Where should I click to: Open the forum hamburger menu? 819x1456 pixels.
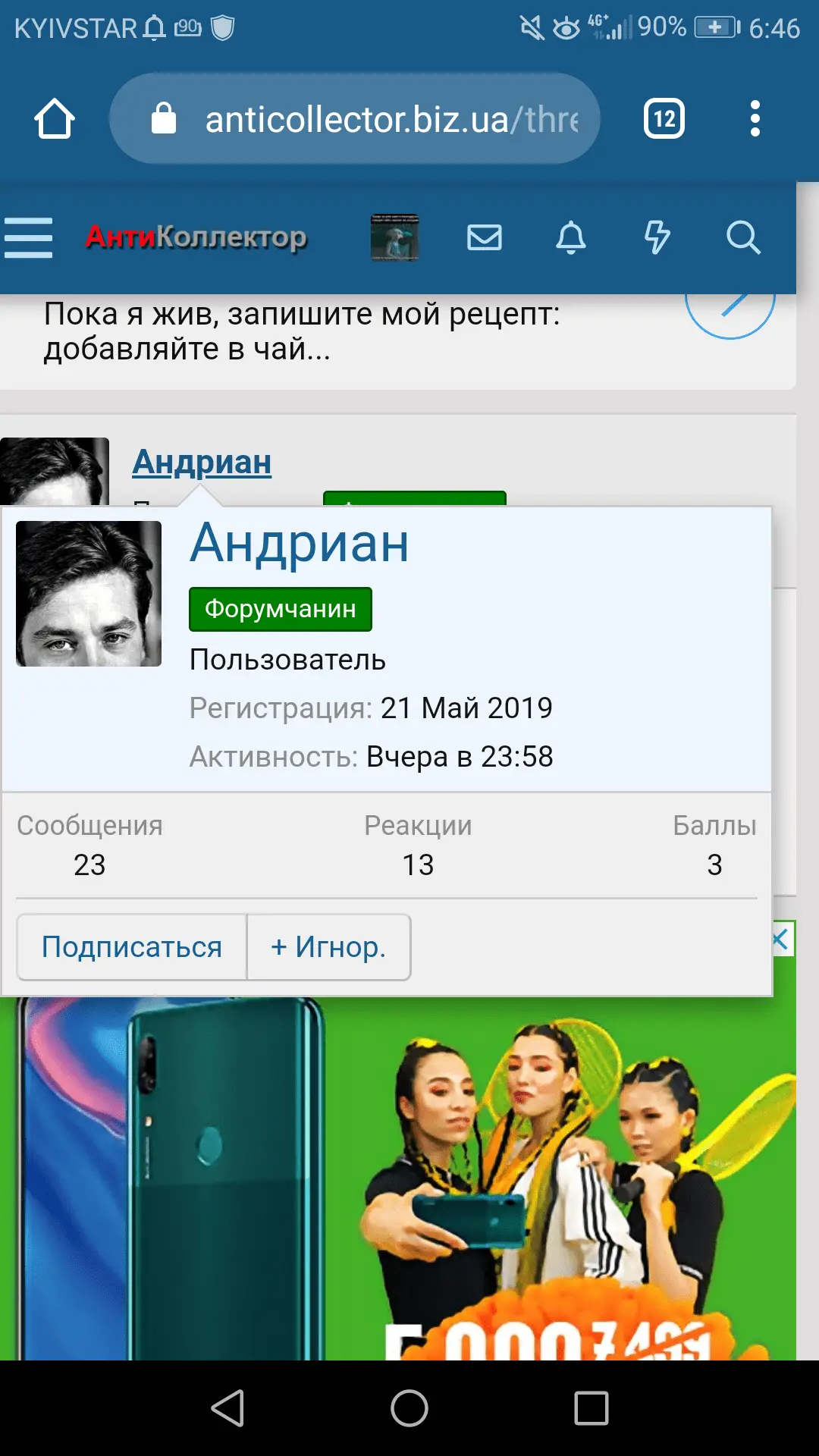29,238
